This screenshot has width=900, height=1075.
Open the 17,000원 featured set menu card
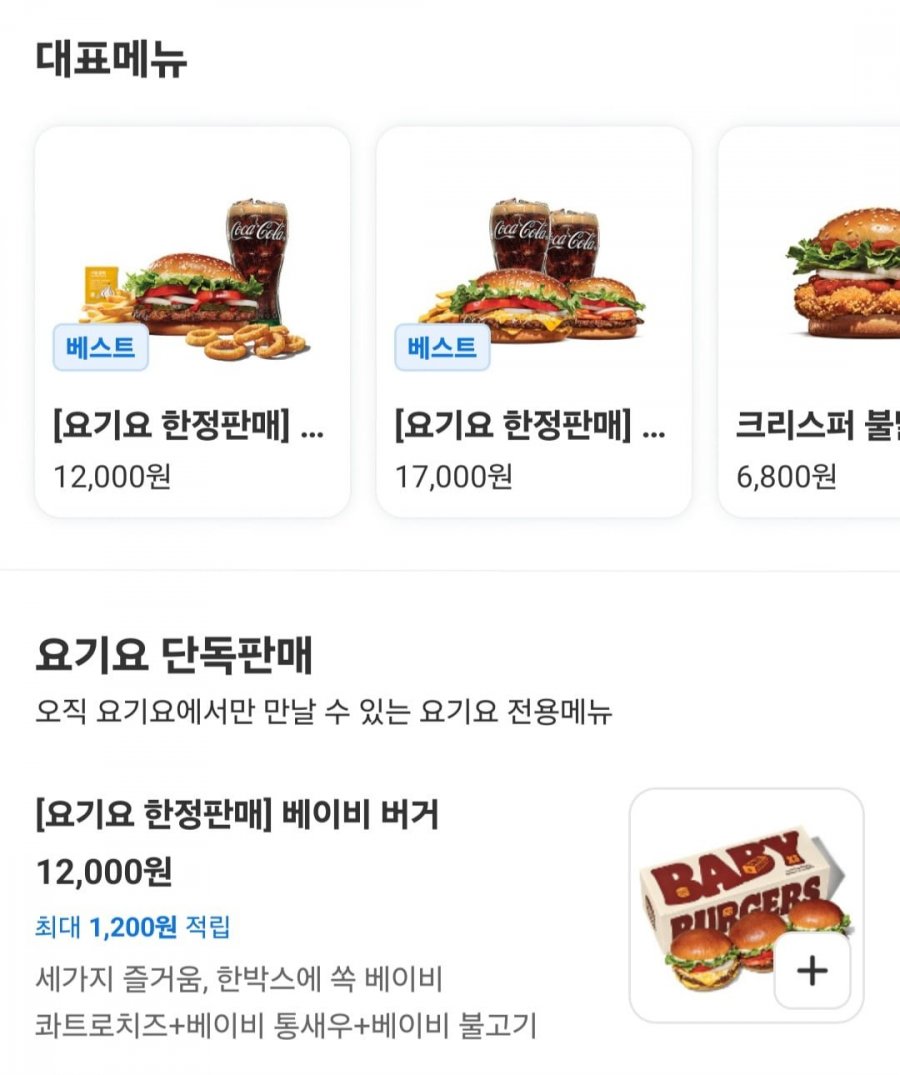534,322
